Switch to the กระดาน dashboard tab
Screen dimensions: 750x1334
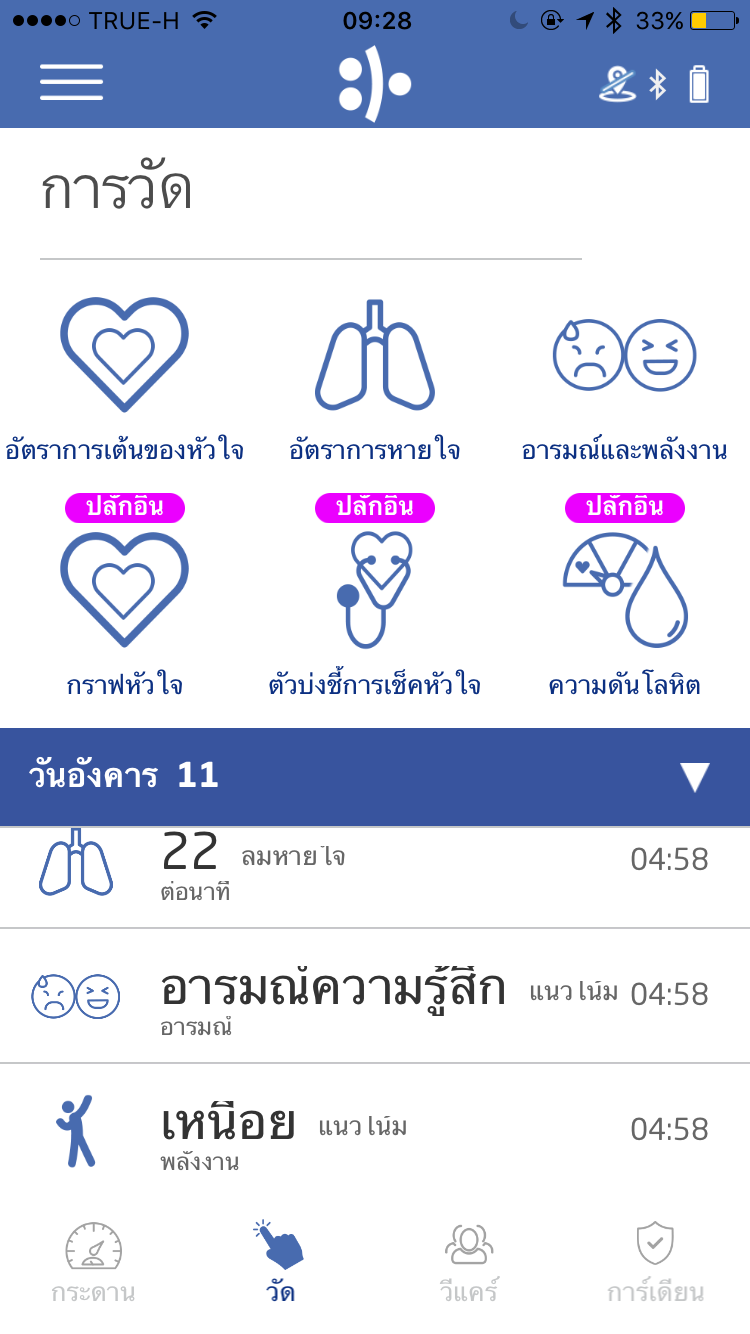(94, 1262)
